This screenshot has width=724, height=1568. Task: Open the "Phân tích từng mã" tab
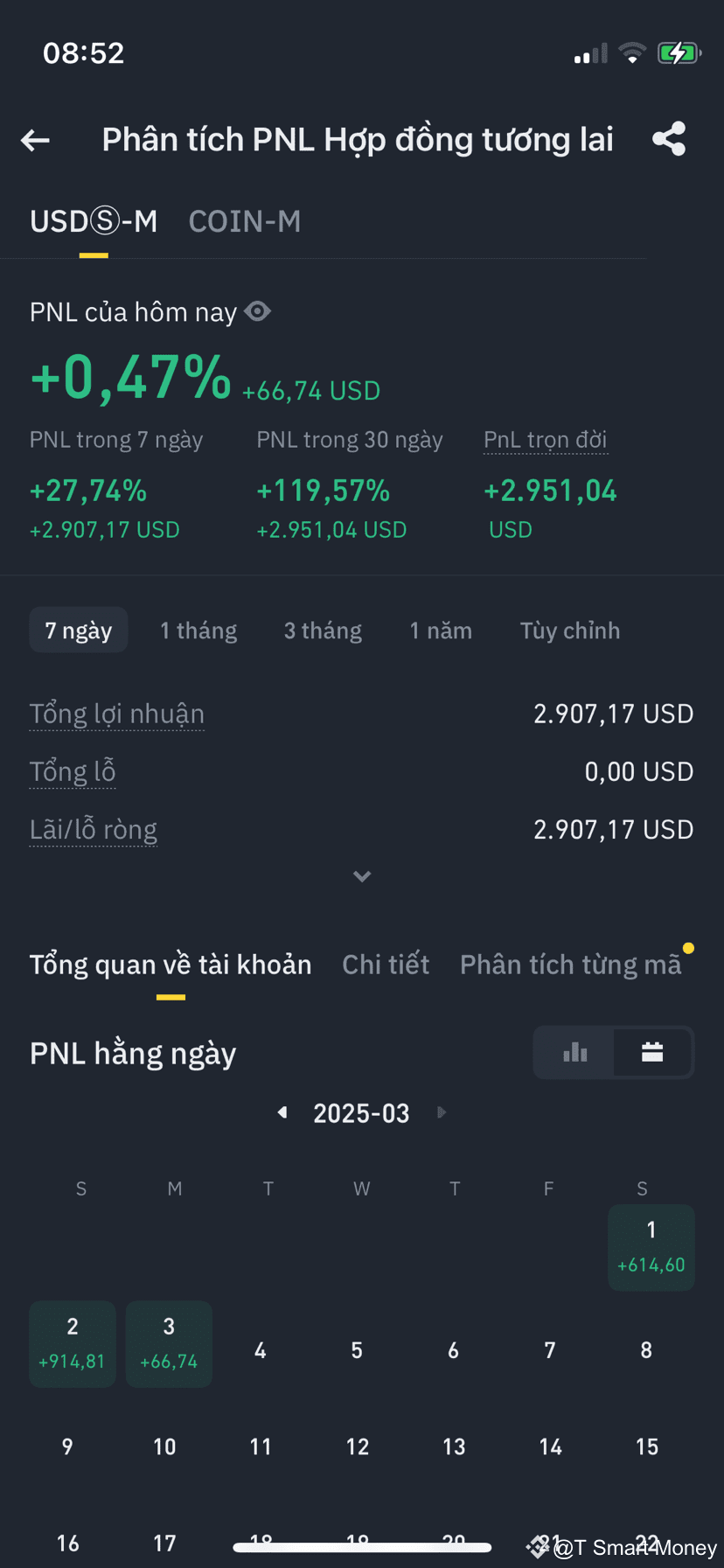click(x=571, y=964)
